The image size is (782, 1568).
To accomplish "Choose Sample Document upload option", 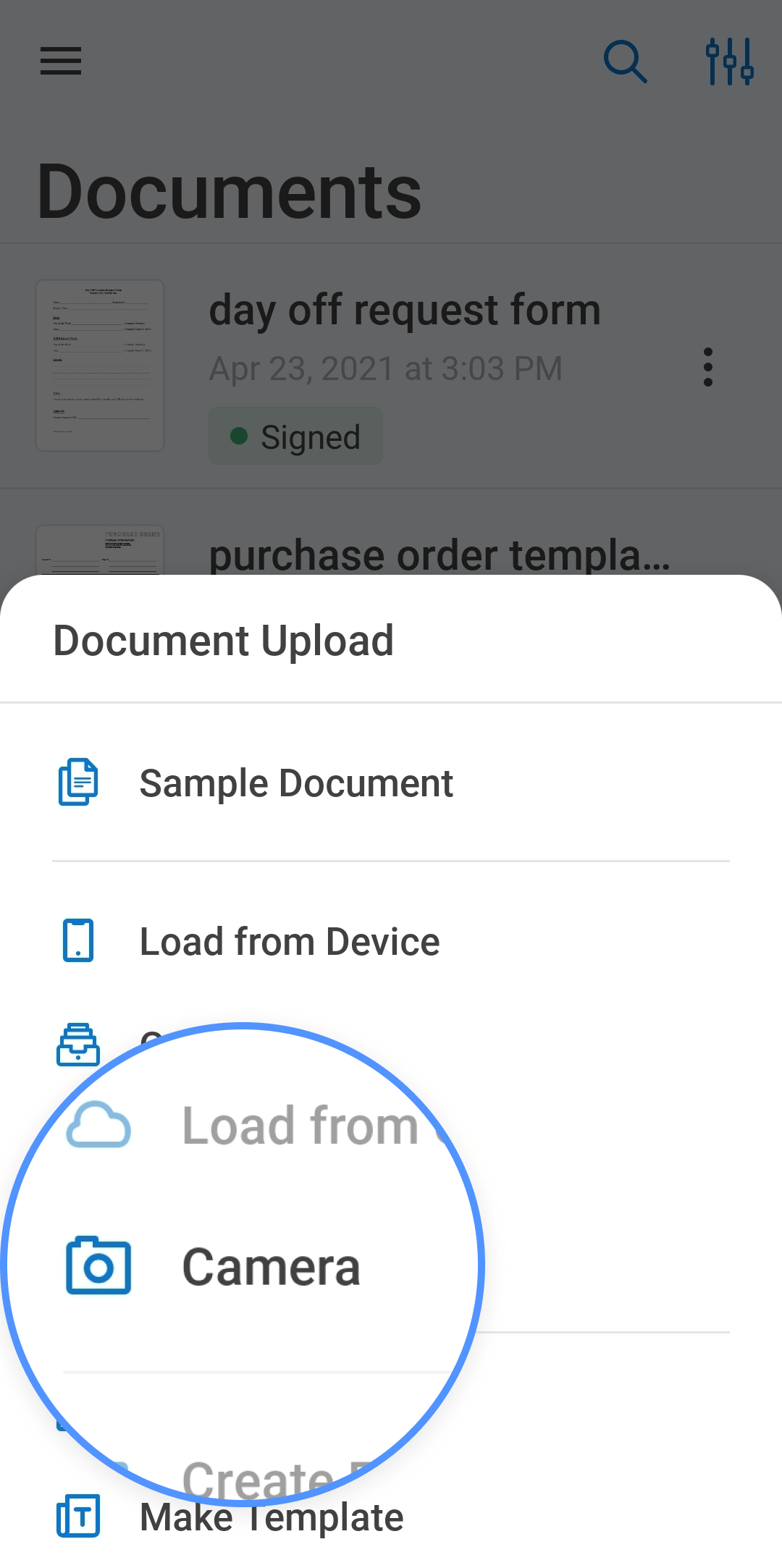I will point(295,783).
